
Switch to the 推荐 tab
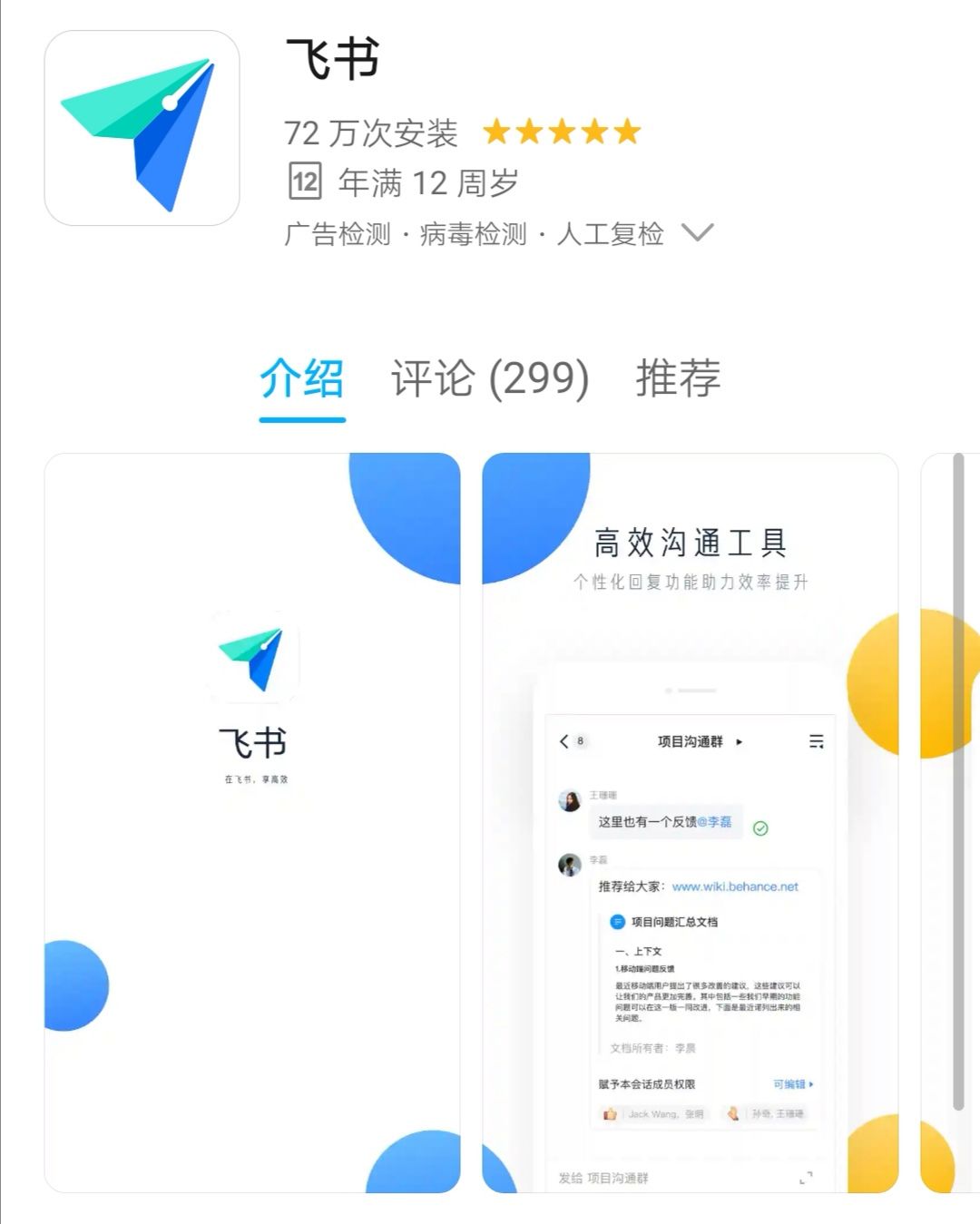678,378
